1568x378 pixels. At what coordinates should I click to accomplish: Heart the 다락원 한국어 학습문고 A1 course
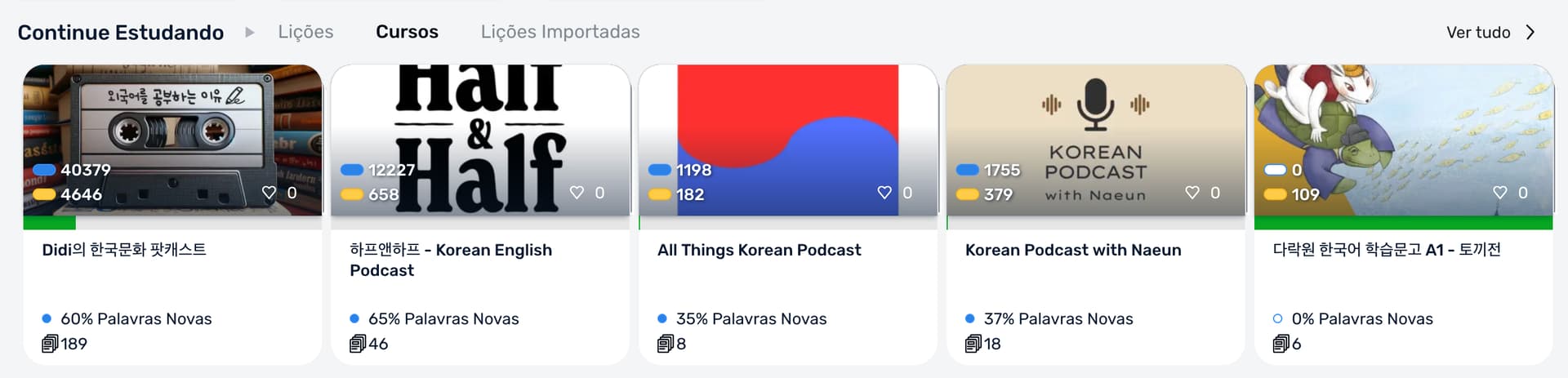1500,193
